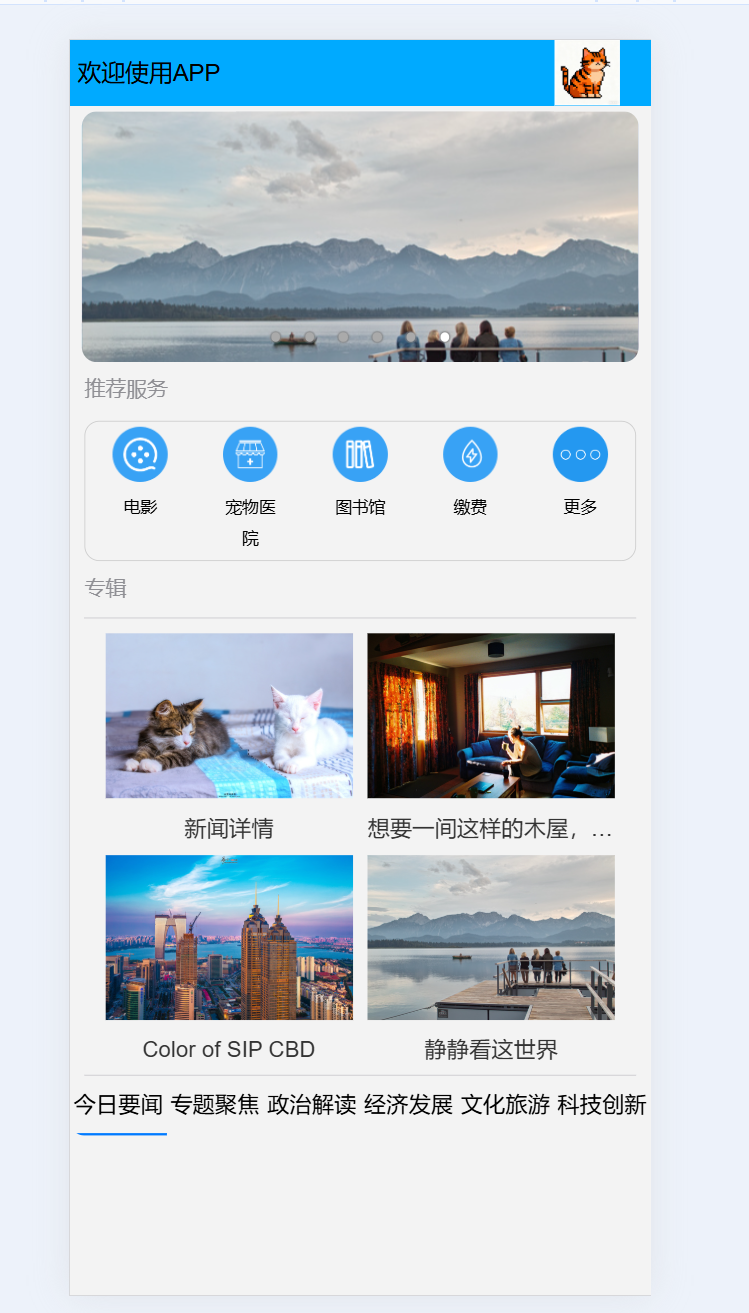Show 更多 services
This screenshot has width=749, height=1313.
coord(580,454)
